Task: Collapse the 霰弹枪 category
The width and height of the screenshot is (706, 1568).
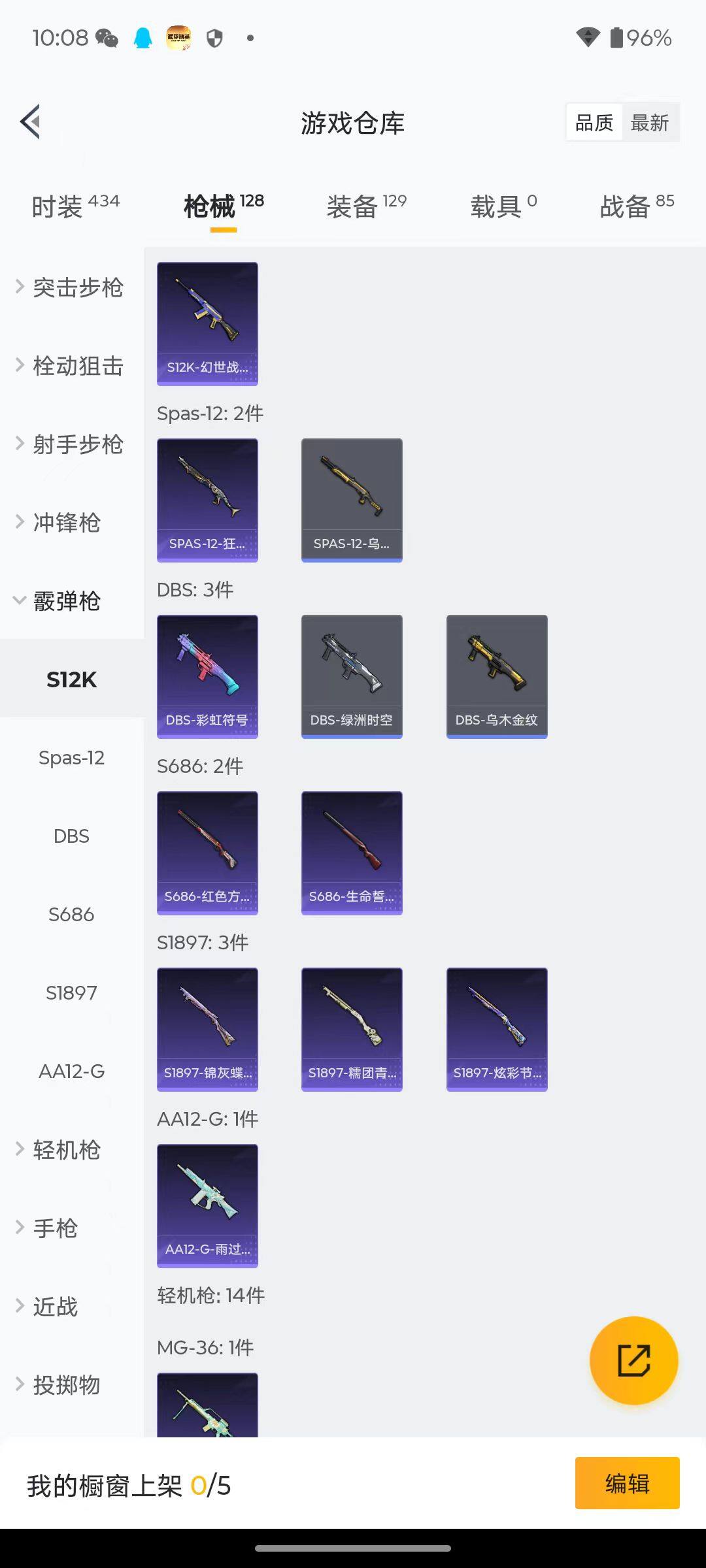Action: pos(65,601)
